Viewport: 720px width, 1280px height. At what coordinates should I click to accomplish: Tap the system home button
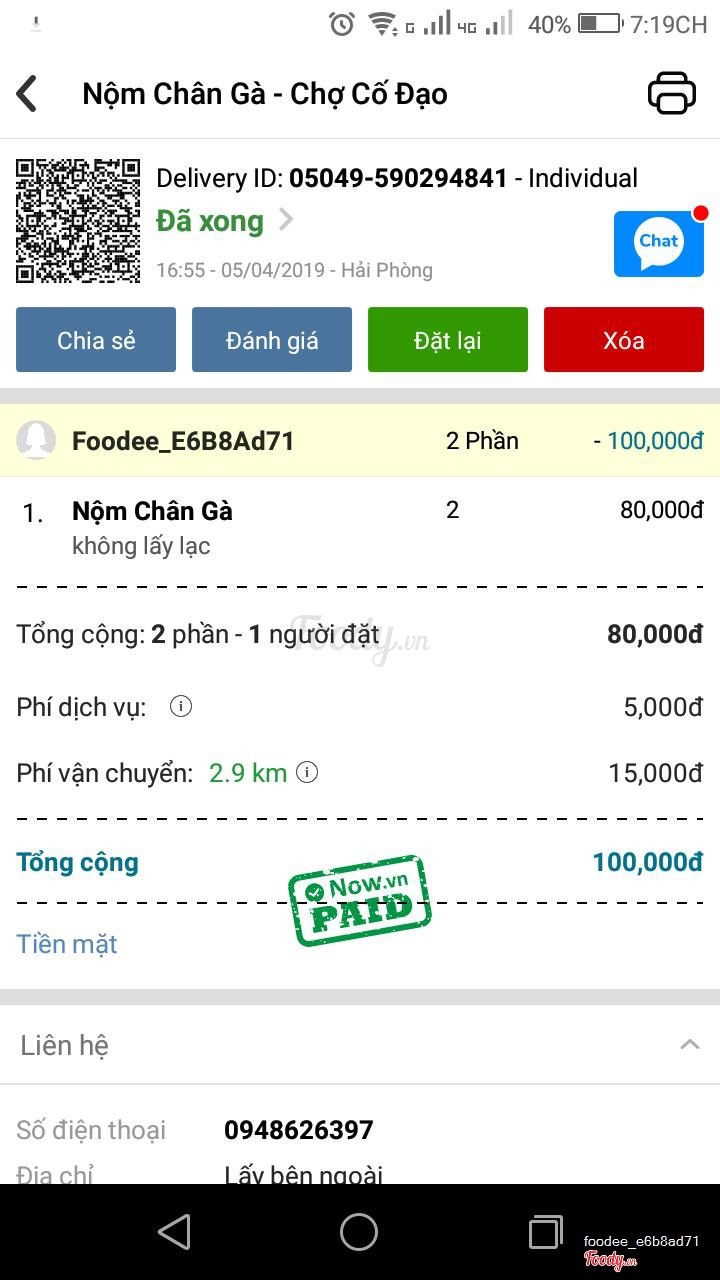pyautogui.click(x=359, y=1232)
